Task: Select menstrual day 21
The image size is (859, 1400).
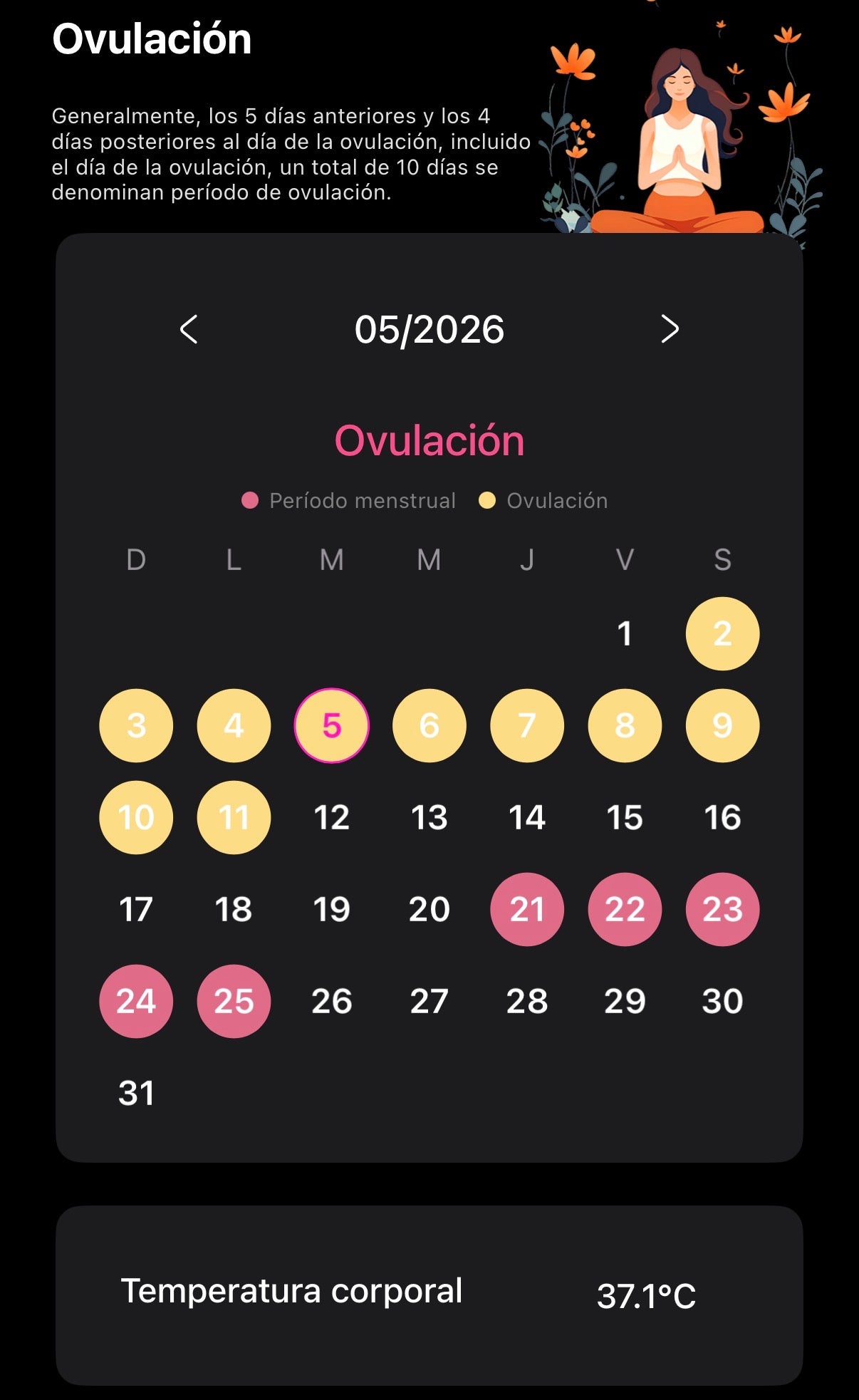Action: [x=527, y=909]
